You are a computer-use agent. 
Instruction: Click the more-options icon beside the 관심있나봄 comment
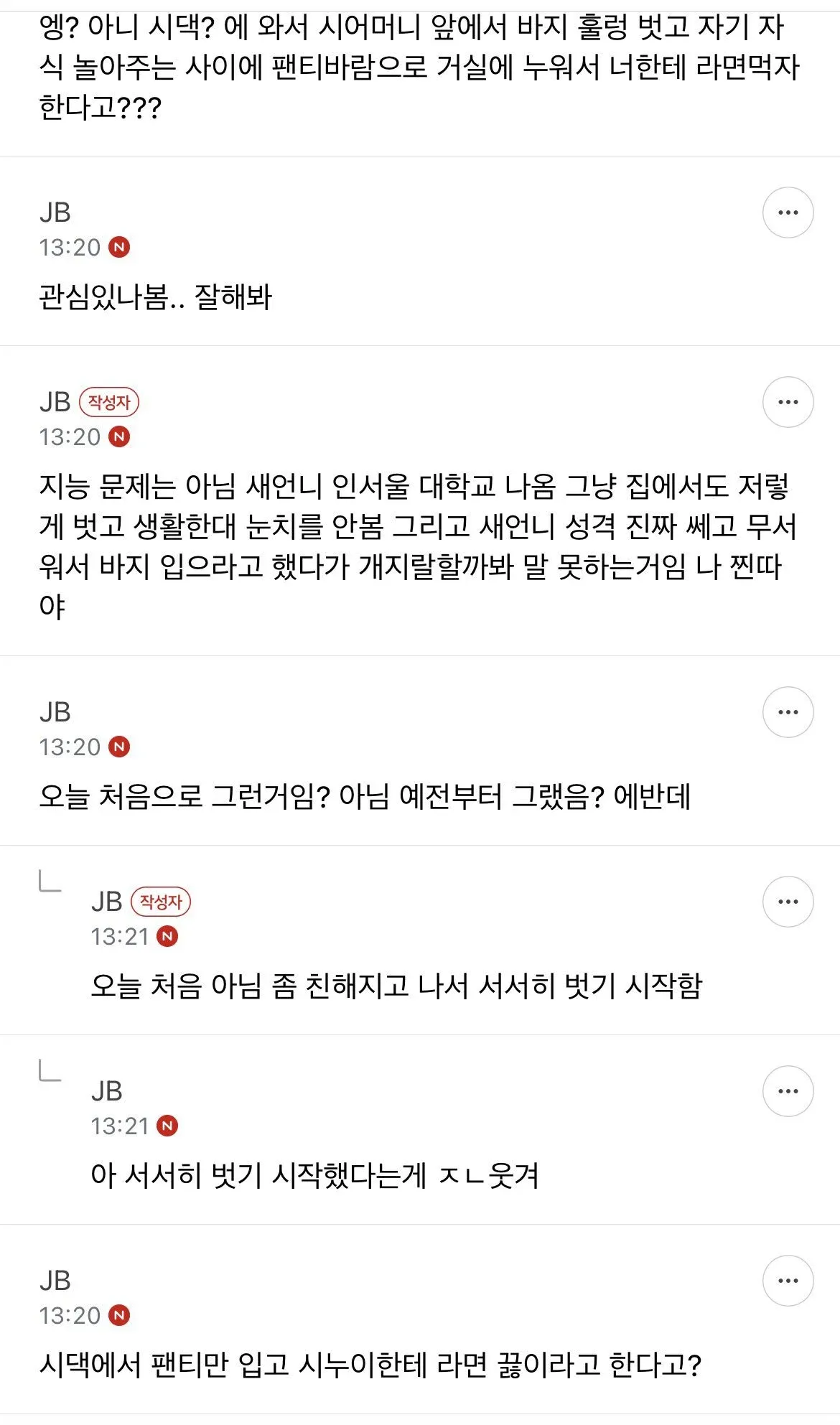(x=788, y=212)
